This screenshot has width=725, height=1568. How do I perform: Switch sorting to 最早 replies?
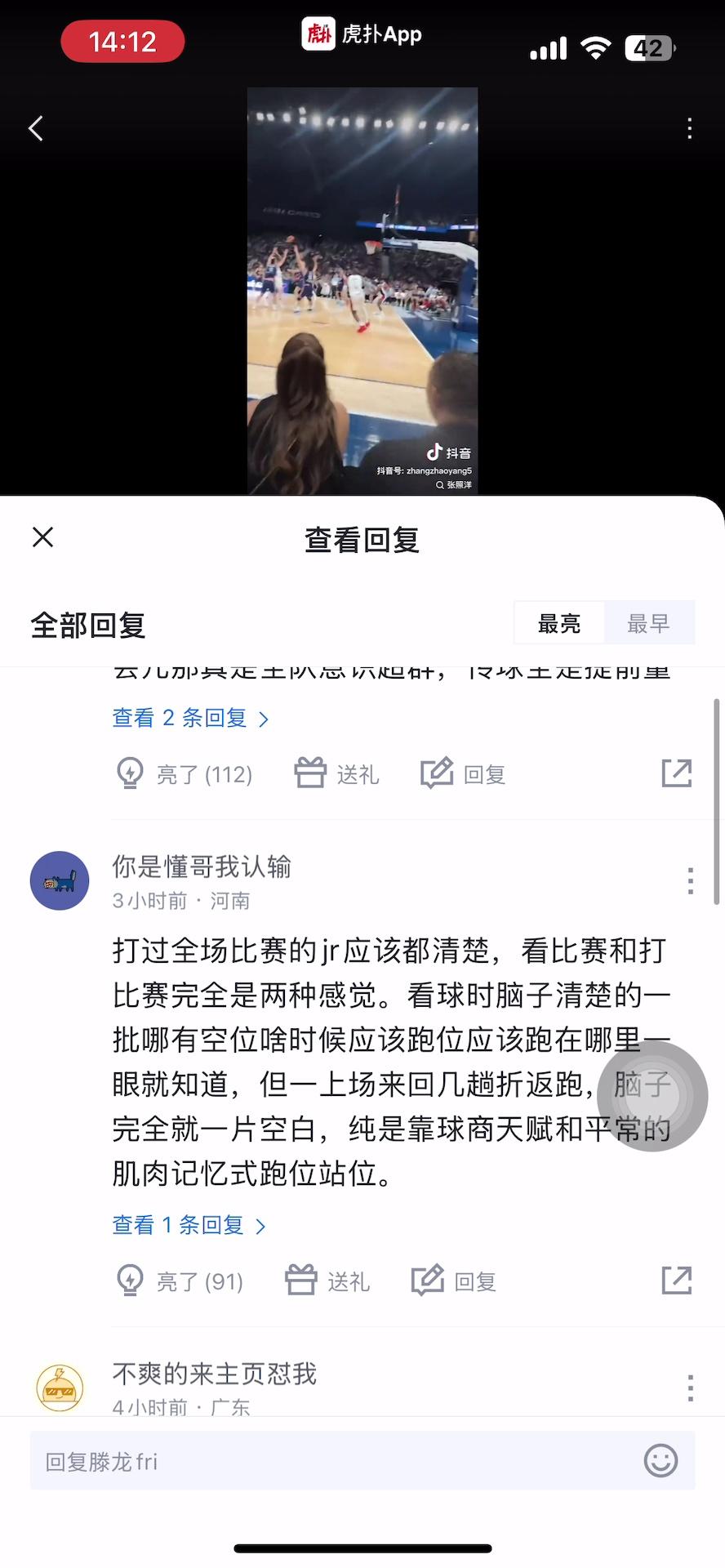click(x=650, y=622)
